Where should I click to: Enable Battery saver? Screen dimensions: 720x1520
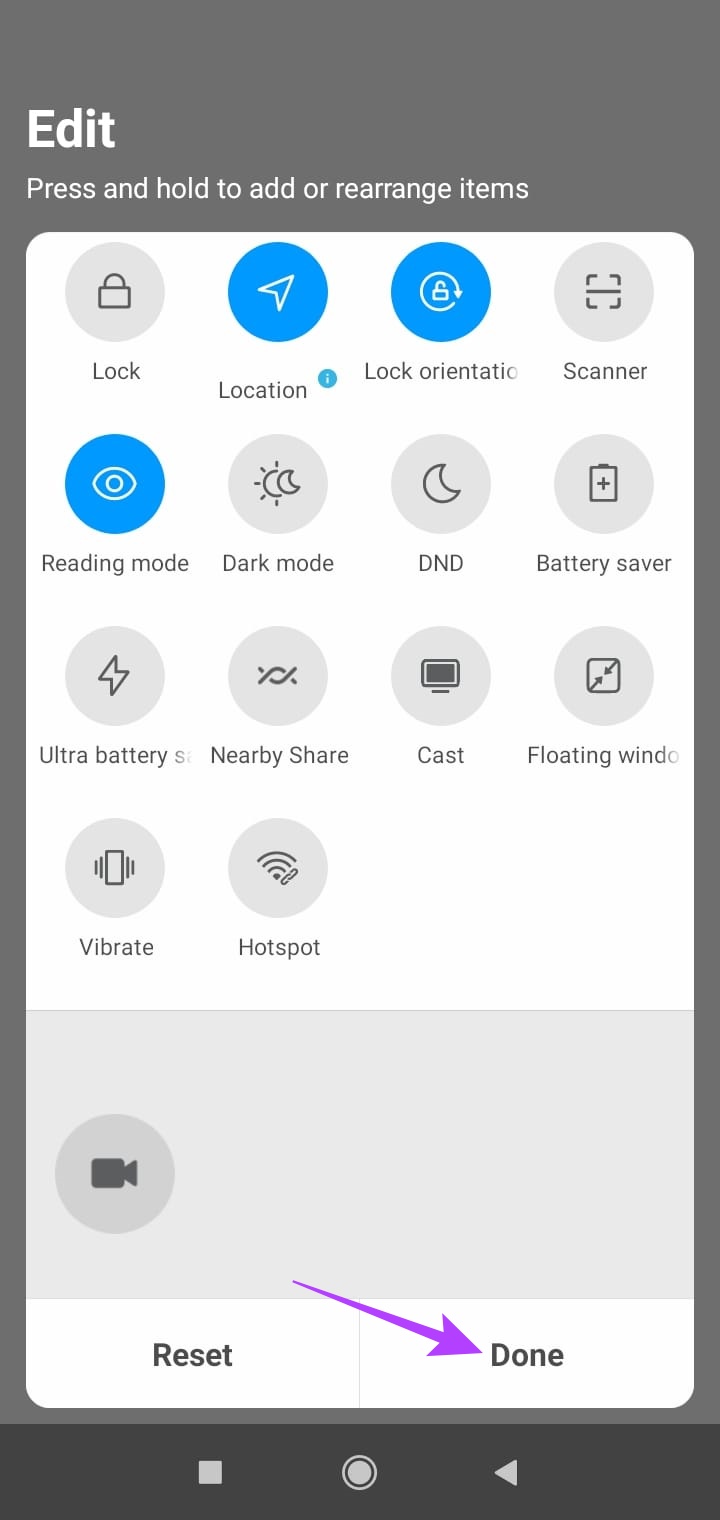coord(604,484)
